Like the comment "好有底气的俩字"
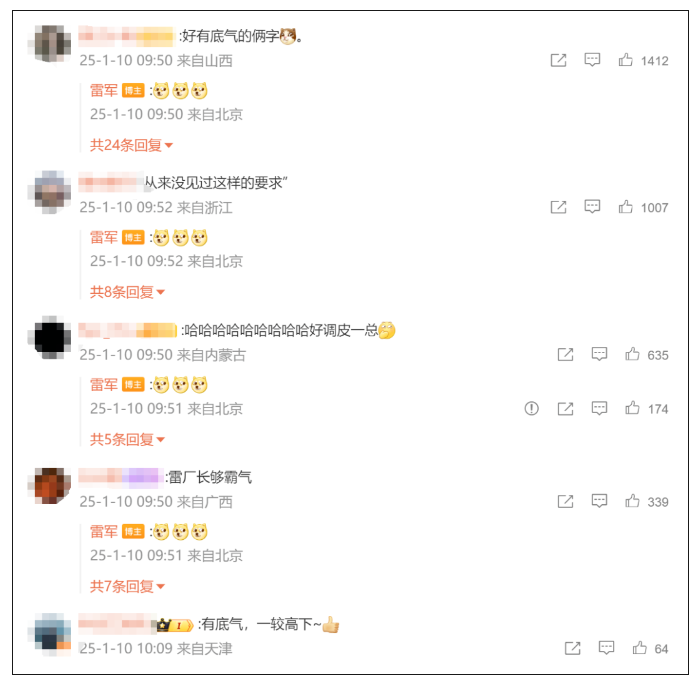The width and height of the screenshot is (697, 683). [x=625, y=61]
